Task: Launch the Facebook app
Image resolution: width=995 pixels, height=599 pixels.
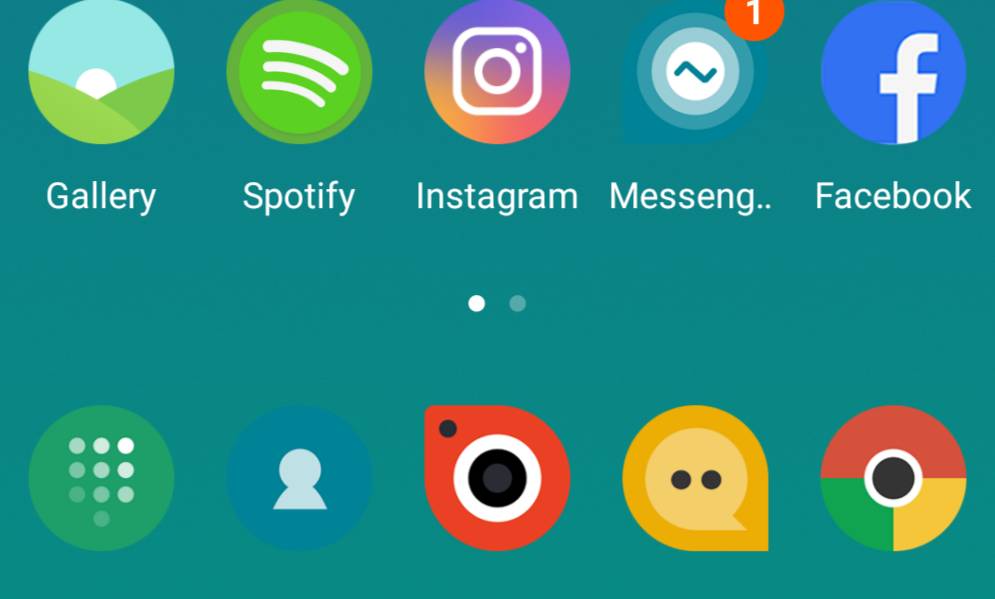Action: [x=893, y=73]
